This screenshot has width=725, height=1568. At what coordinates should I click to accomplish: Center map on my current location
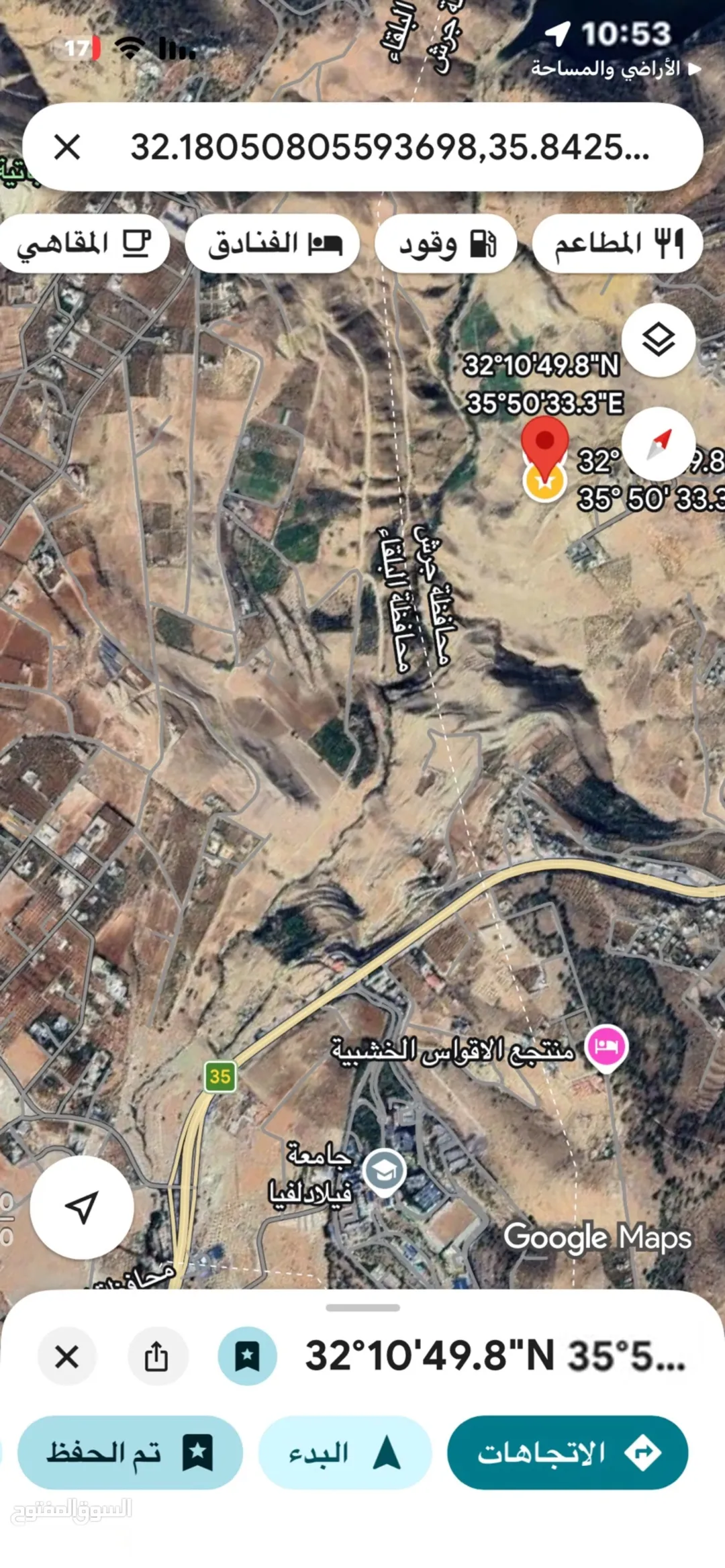(82, 1208)
